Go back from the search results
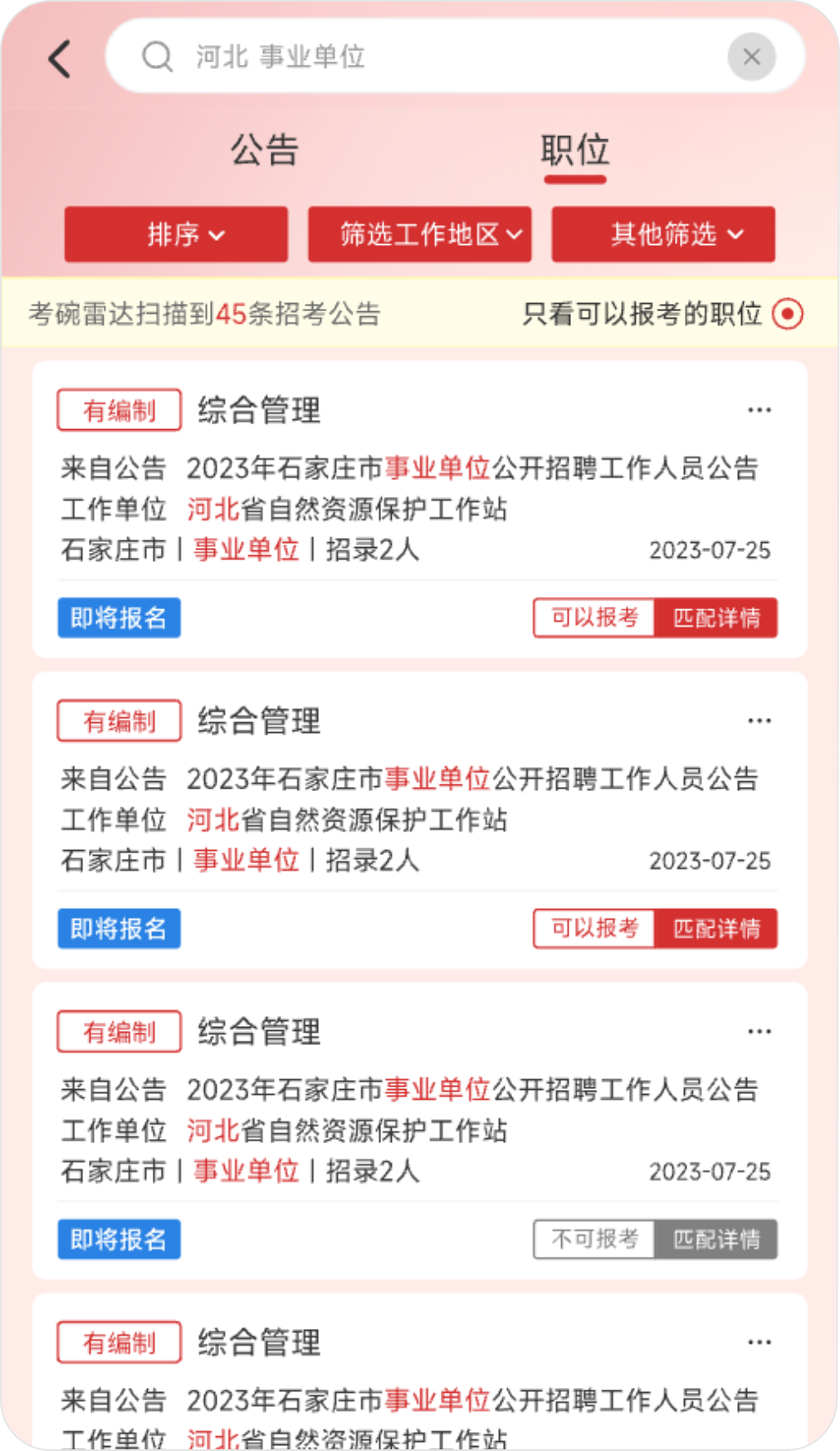The height and width of the screenshot is (1451, 840). coord(60,58)
